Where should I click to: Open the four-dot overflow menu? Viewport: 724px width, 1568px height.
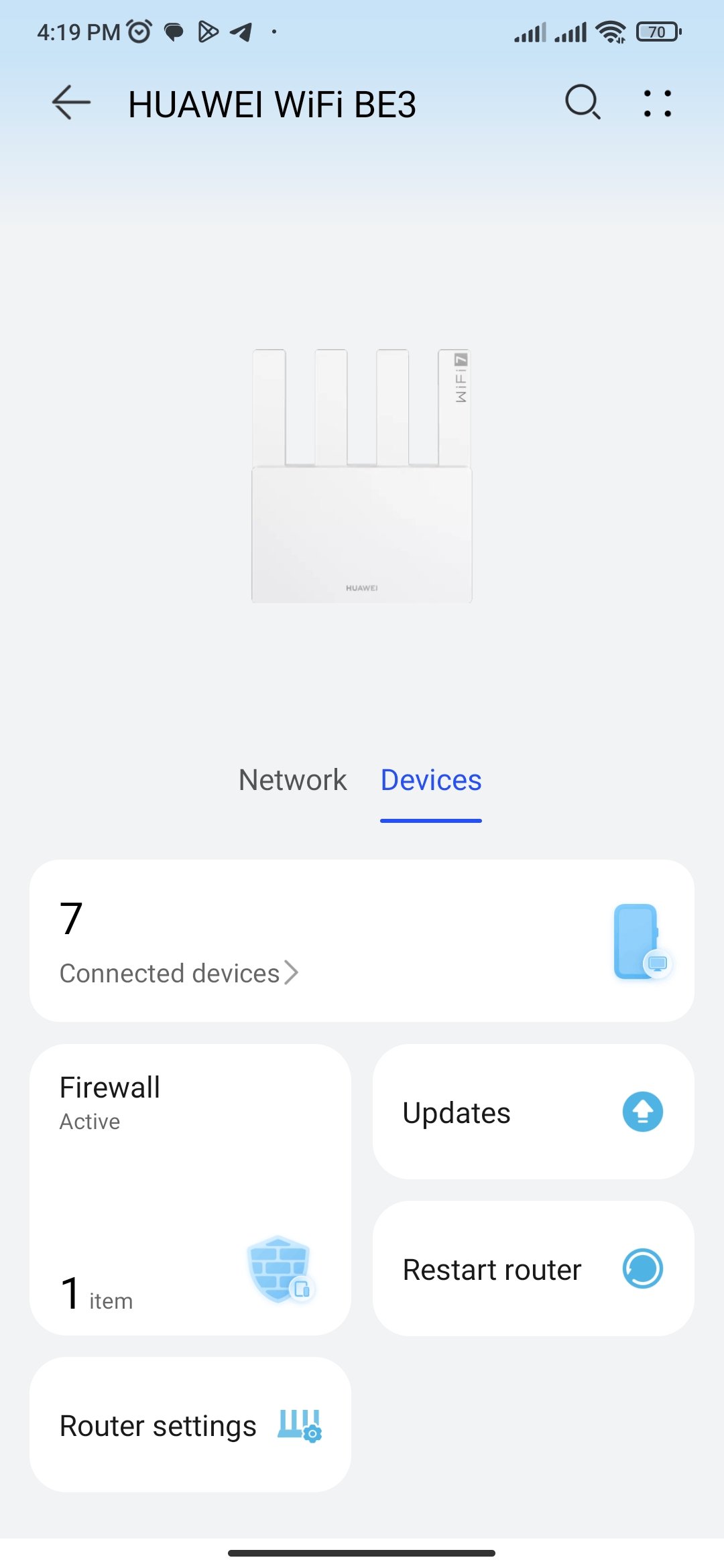pos(658,103)
